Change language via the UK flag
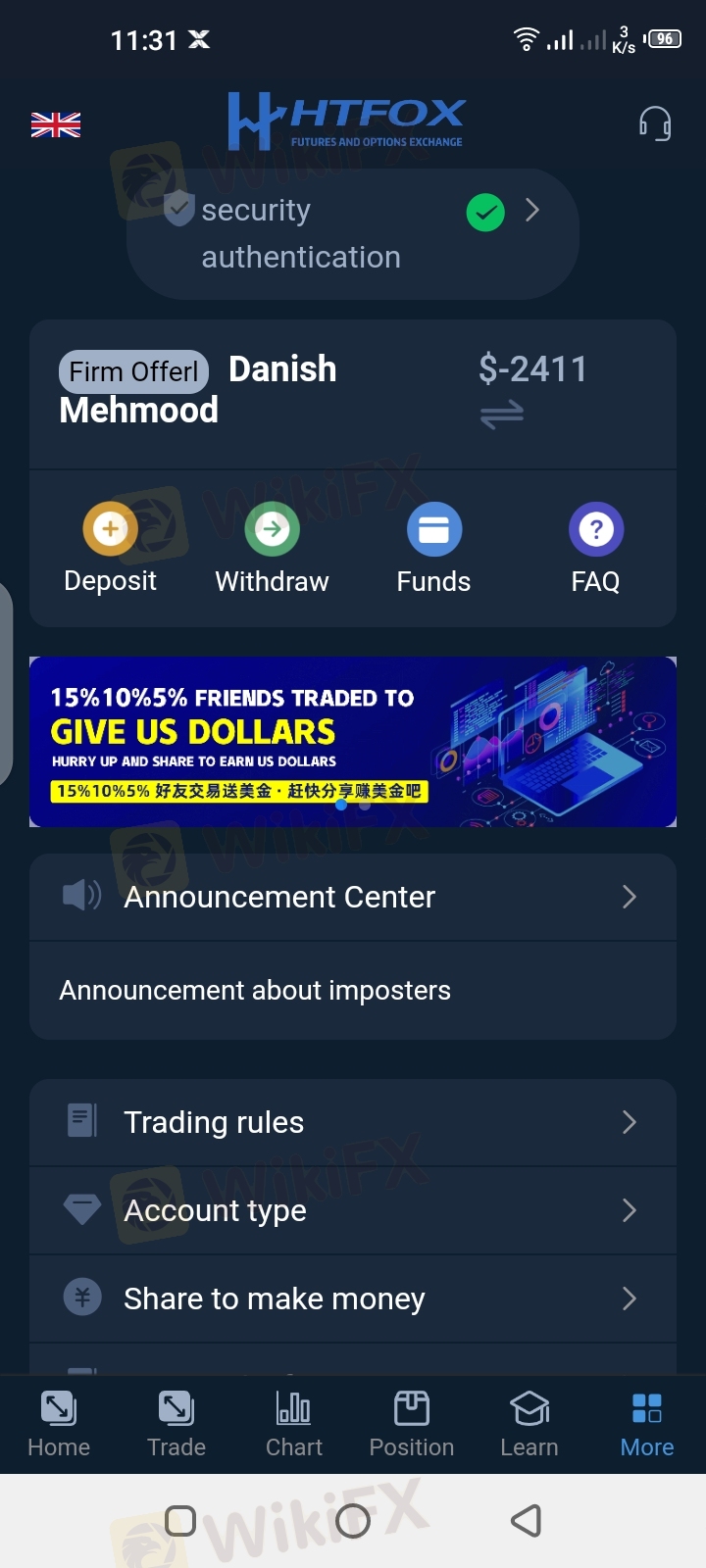This screenshot has height=1568, width=706. (x=56, y=124)
